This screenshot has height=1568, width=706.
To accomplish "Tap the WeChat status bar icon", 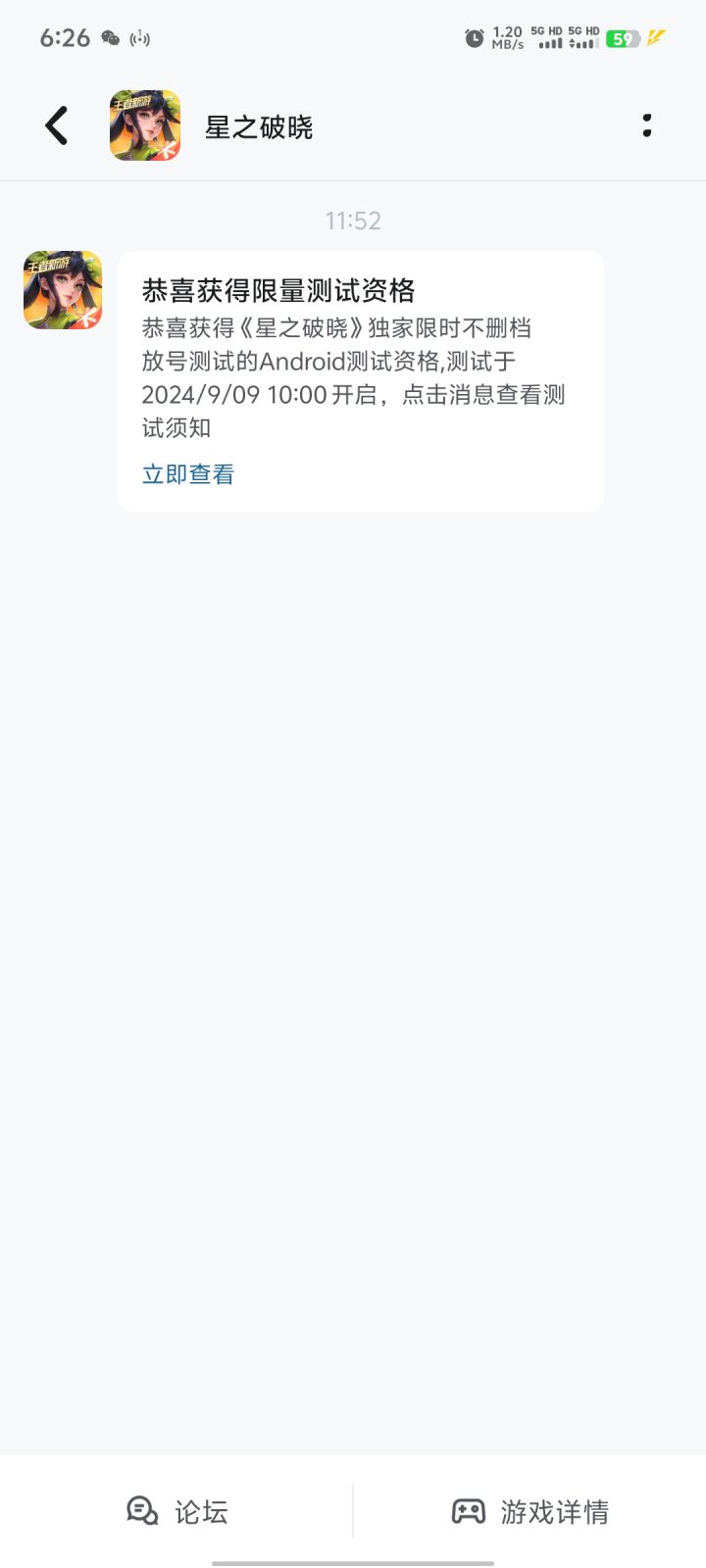I will coord(111,38).
